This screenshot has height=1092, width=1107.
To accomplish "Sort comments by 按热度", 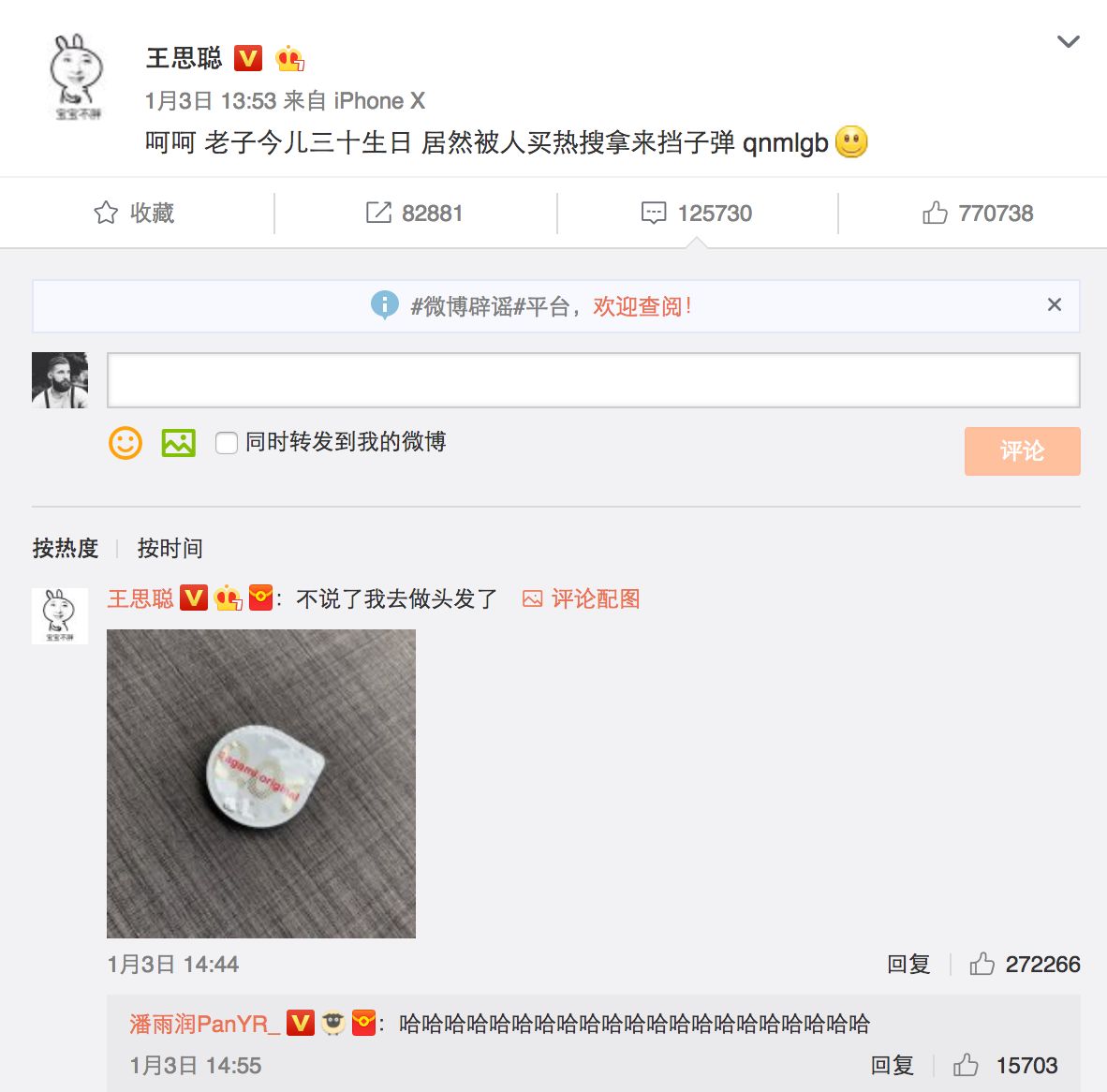I will click(66, 548).
